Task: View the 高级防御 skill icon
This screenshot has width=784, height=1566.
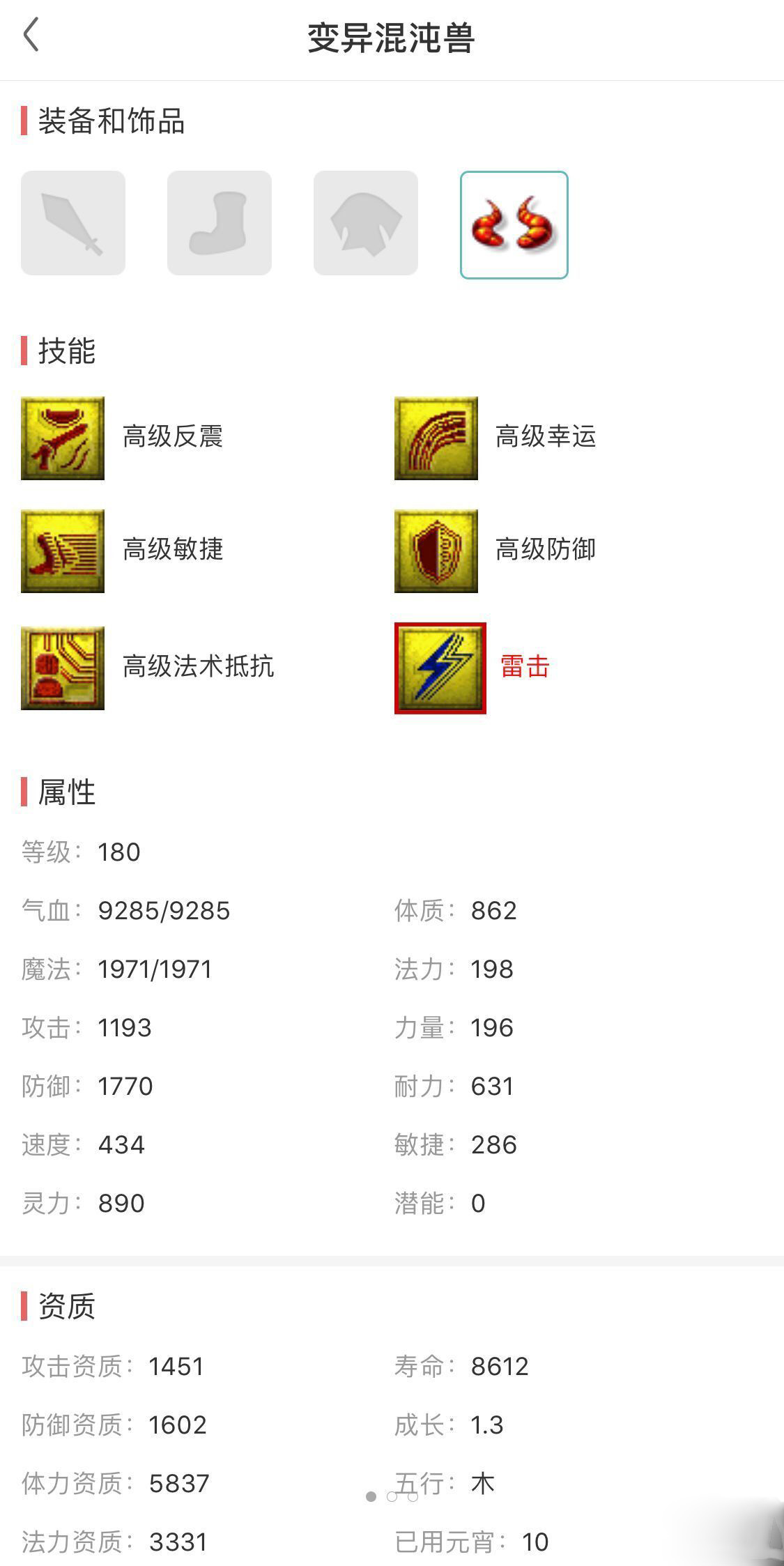Action: [436, 551]
